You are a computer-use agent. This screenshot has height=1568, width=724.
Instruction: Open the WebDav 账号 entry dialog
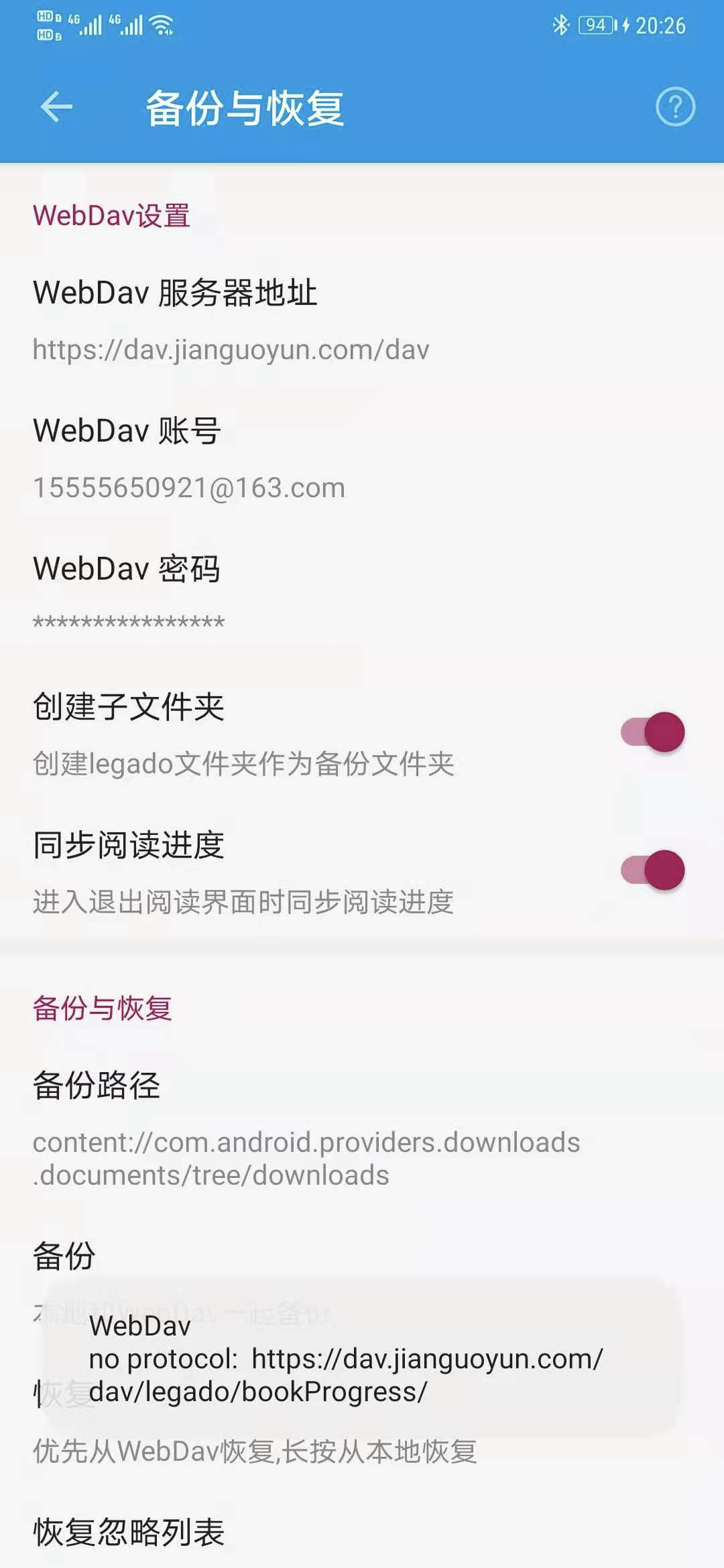[x=268, y=456]
